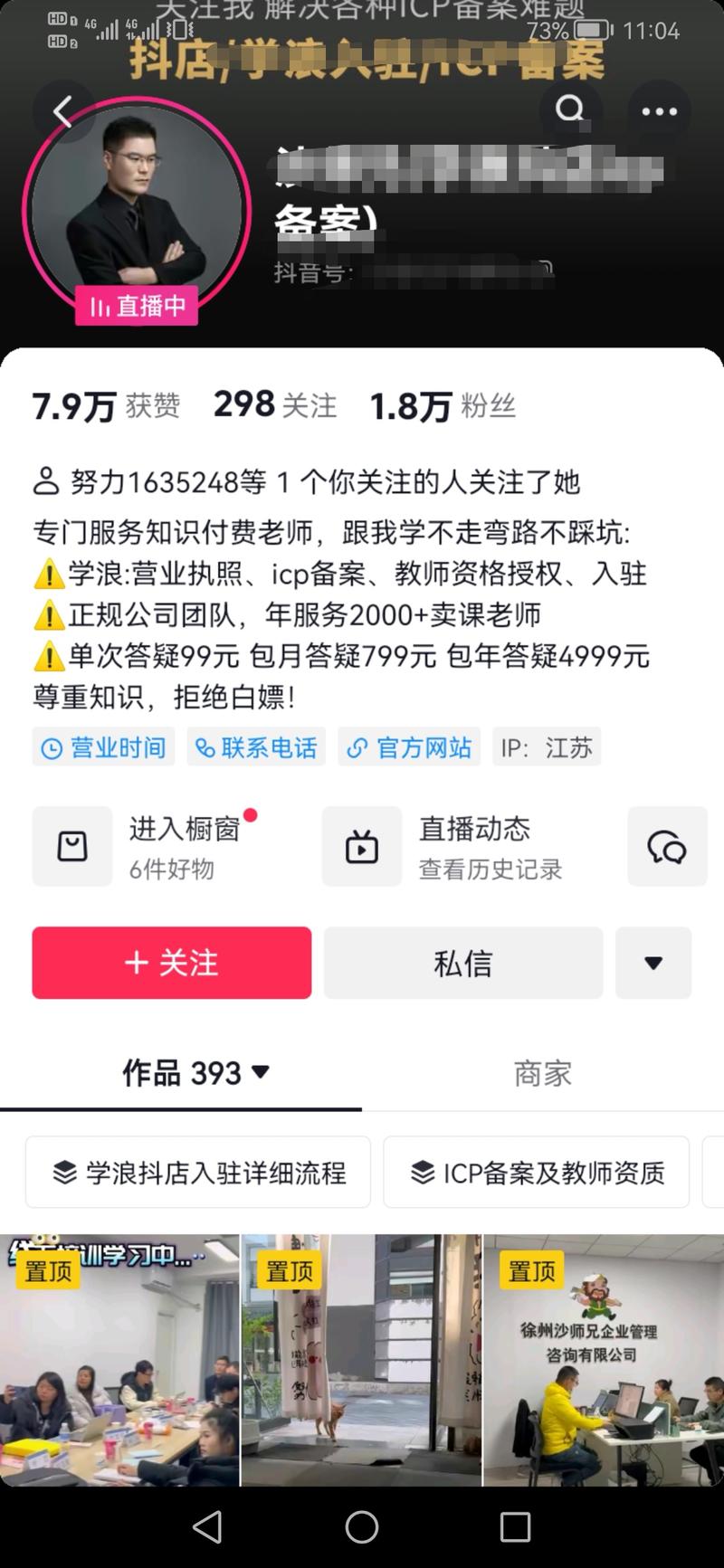The image size is (724, 1568).
Task: Open 学浪抖店入驻详细流程
Action: [198, 1172]
